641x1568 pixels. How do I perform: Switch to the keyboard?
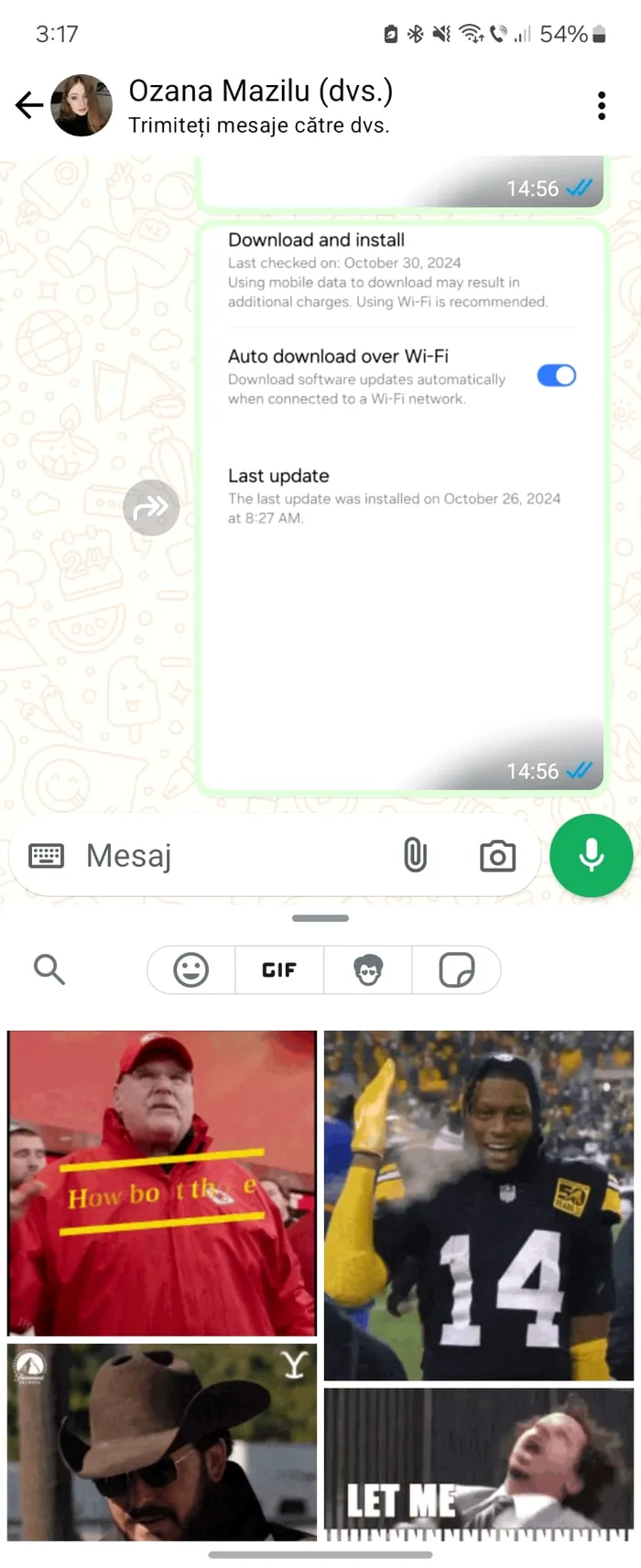tap(46, 856)
